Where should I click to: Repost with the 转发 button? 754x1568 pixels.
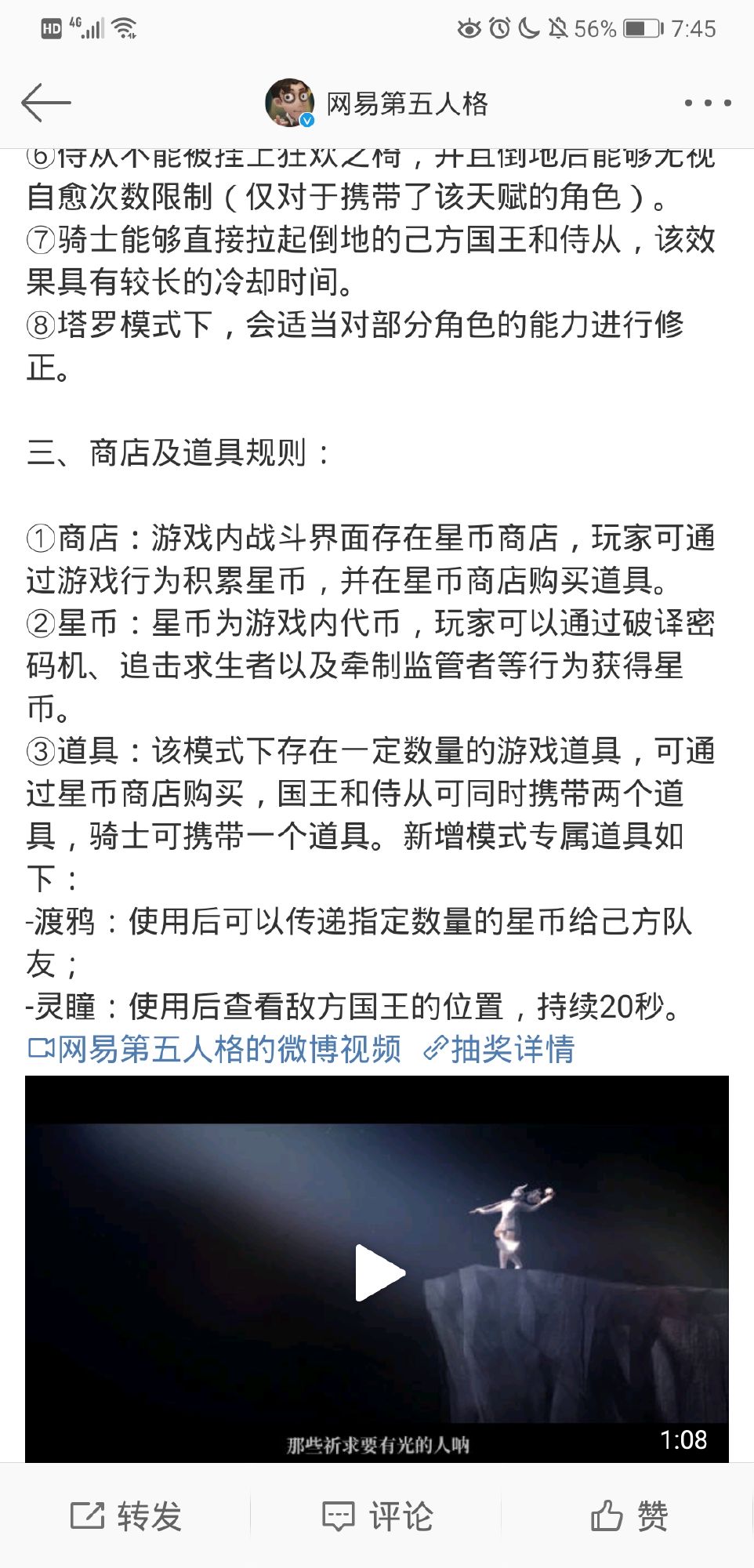(x=126, y=1516)
